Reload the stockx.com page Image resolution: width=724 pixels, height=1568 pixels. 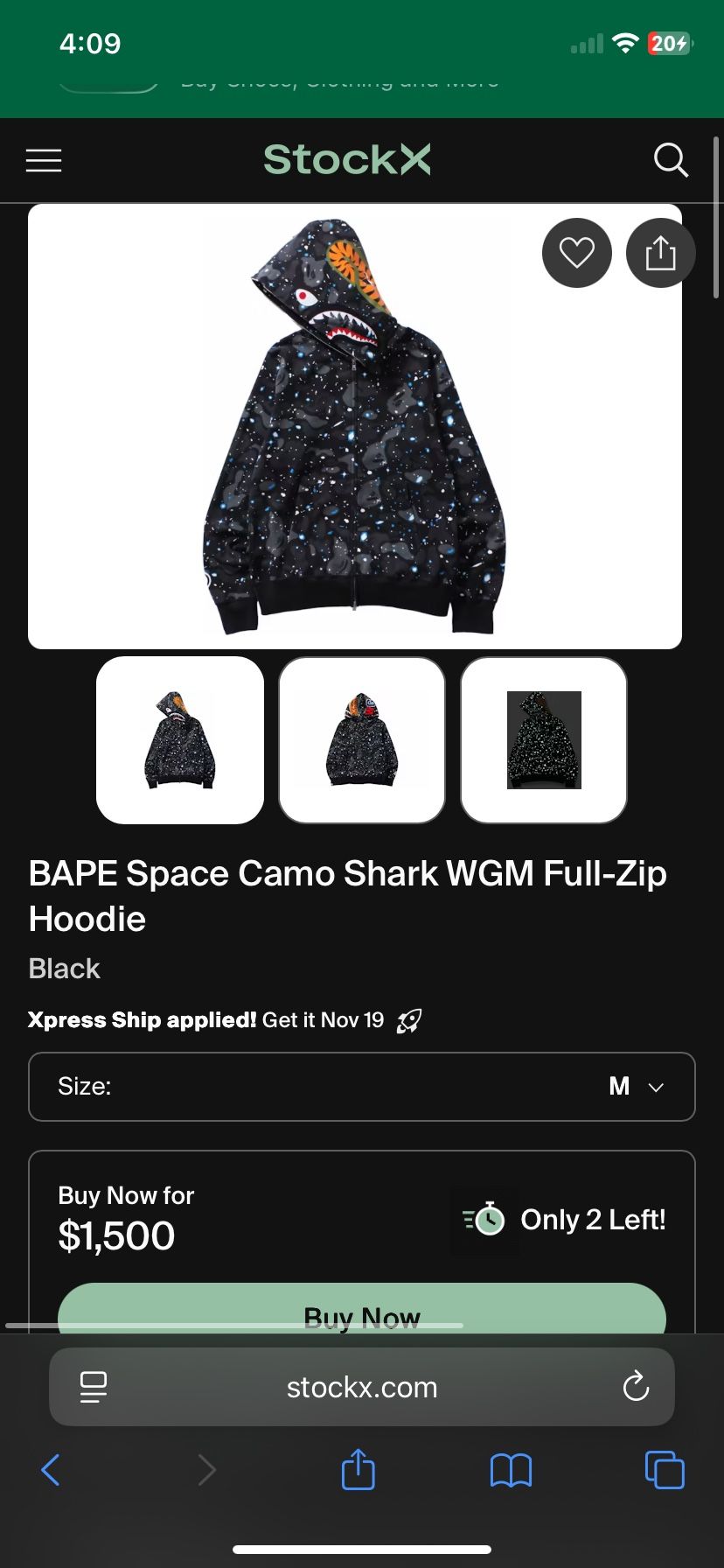[x=635, y=1386]
